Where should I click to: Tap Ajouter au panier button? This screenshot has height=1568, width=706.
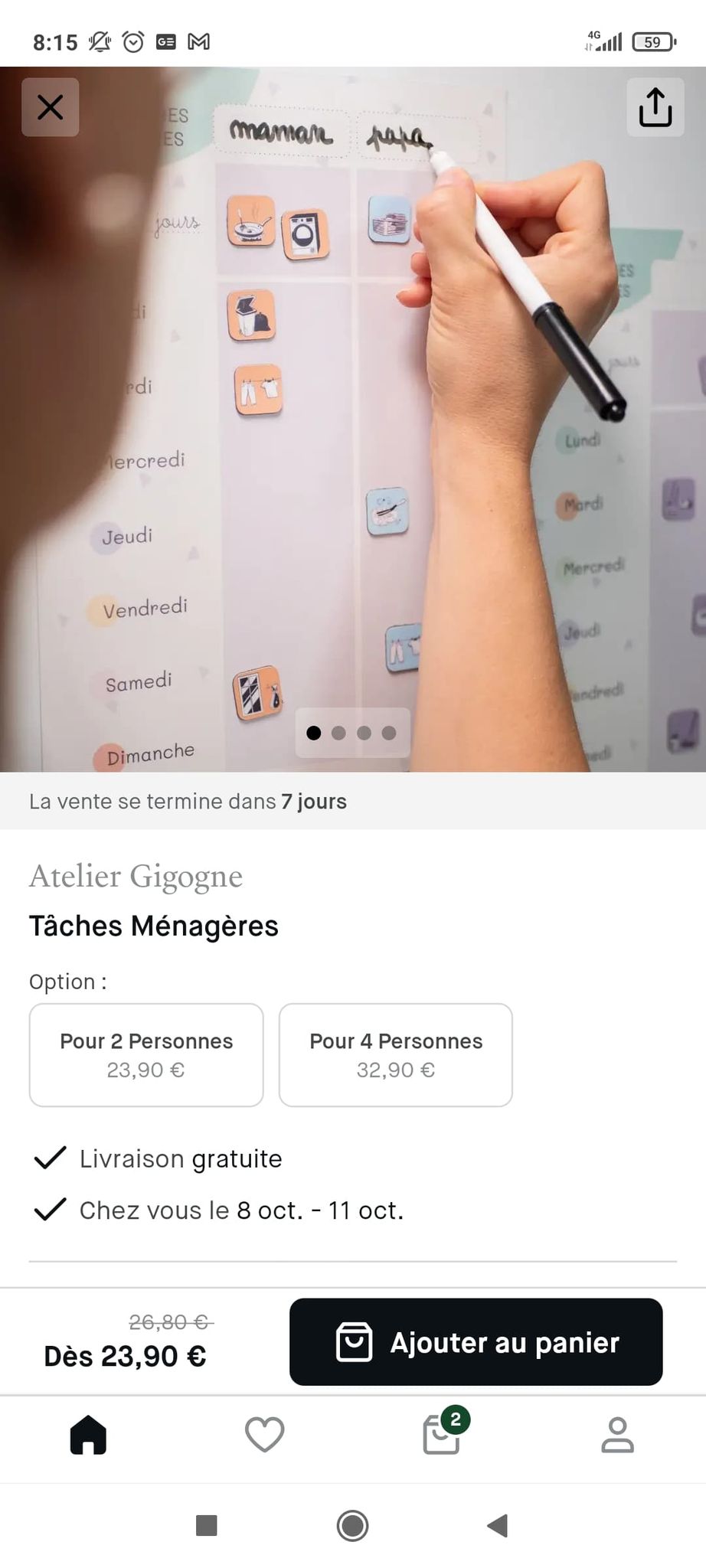[x=476, y=1342]
